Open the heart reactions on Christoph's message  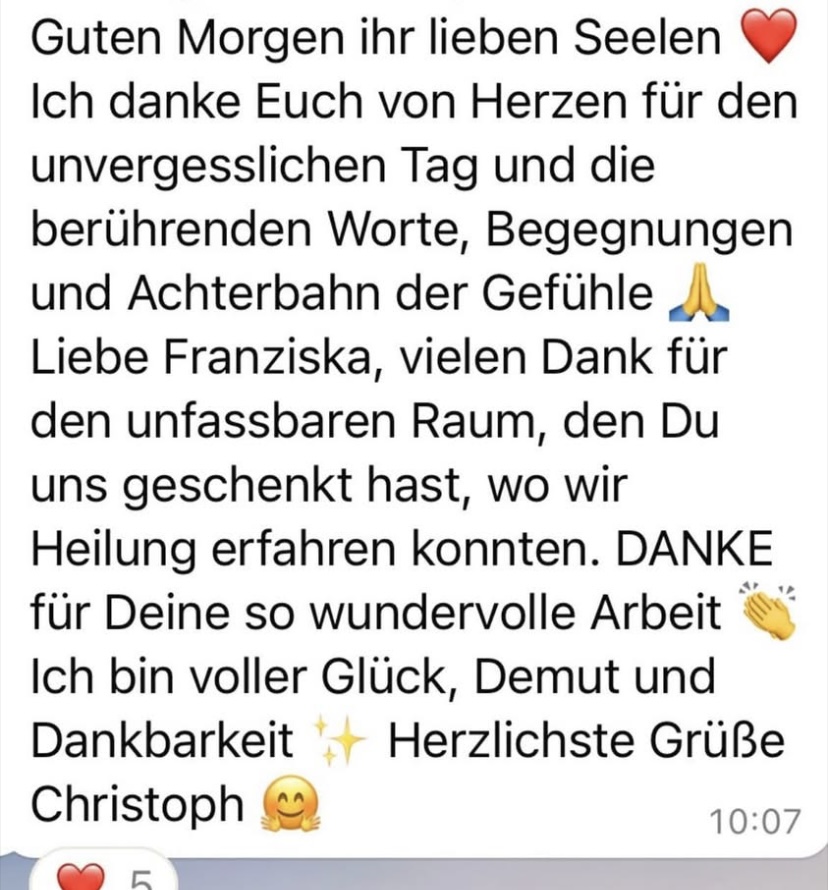[x=102, y=876]
